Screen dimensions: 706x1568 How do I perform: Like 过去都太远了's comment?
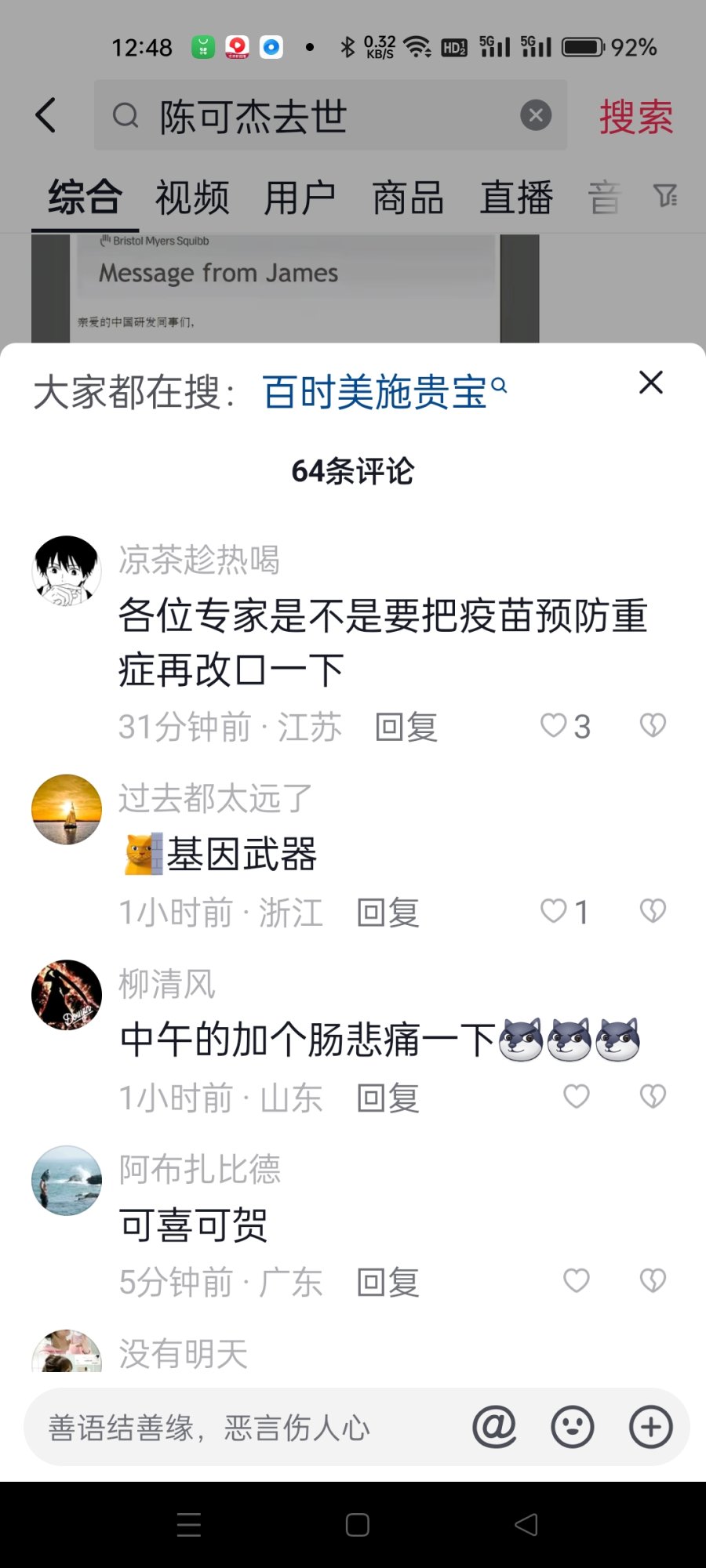(x=554, y=911)
